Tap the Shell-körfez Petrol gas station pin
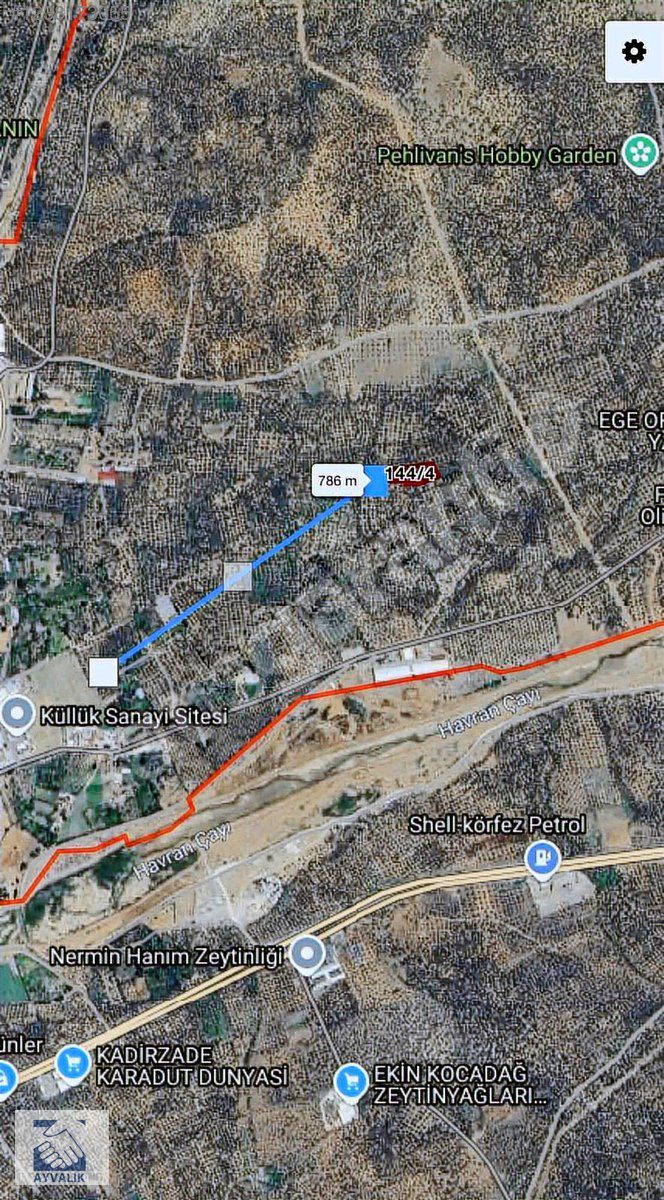Image resolution: width=664 pixels, height=1200 pixels. coord(542,859)
